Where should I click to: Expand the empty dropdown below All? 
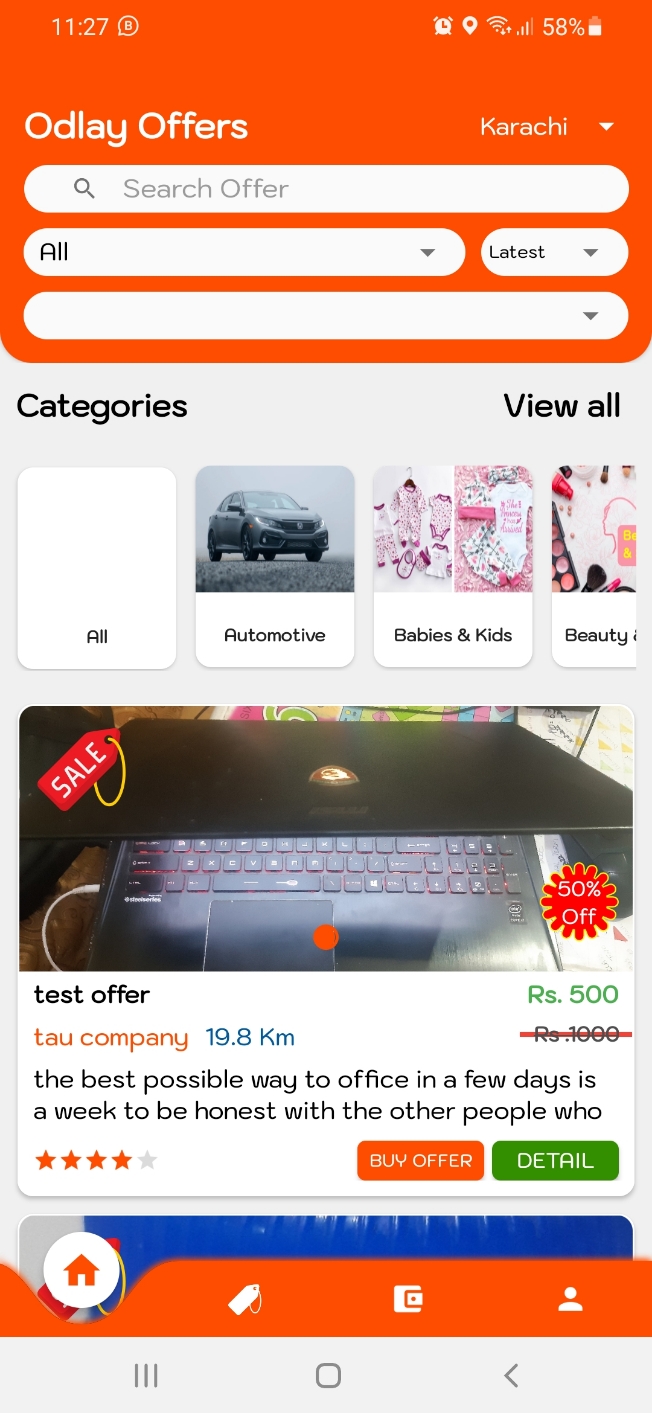pyautogui.click(x=326, y=316)
